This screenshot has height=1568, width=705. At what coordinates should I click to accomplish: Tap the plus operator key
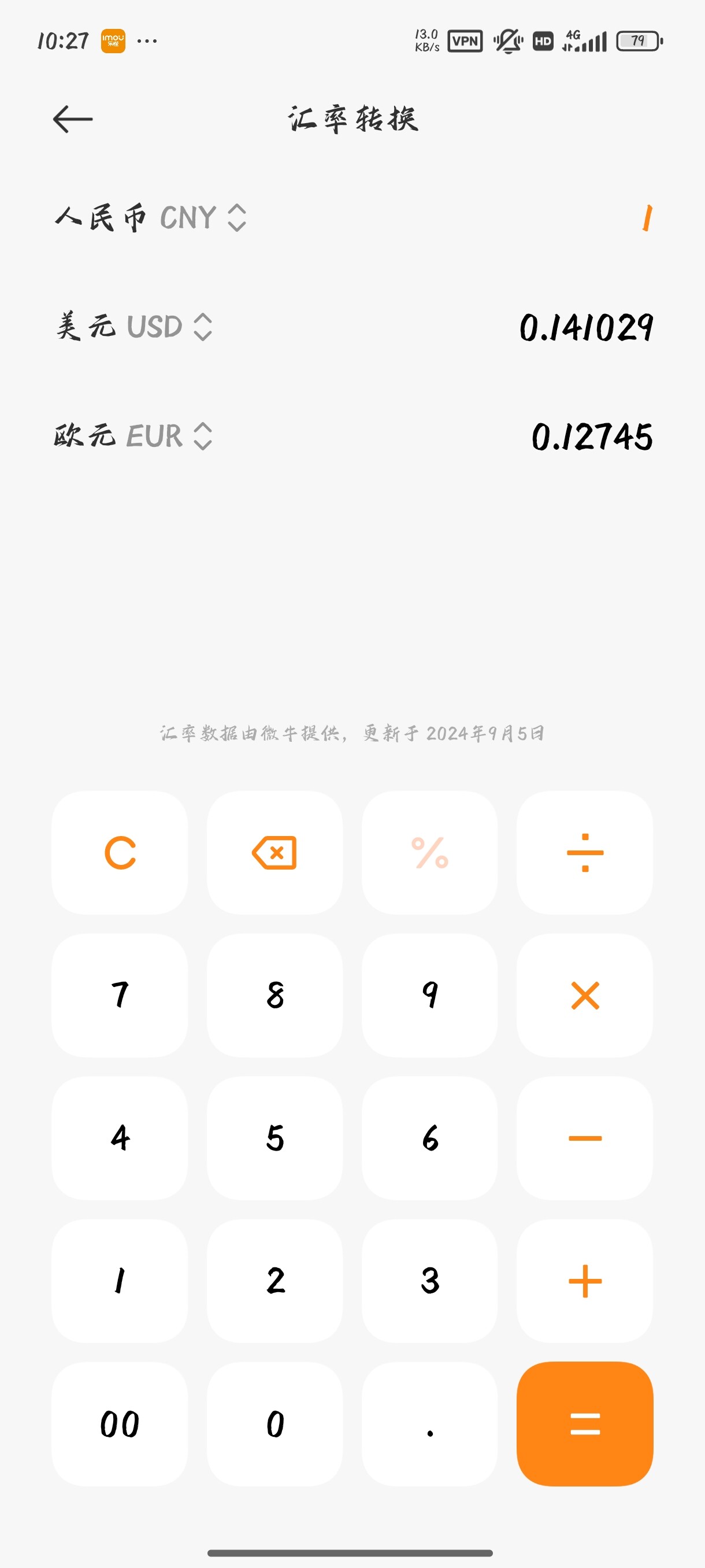click(x=585, y=1281)
